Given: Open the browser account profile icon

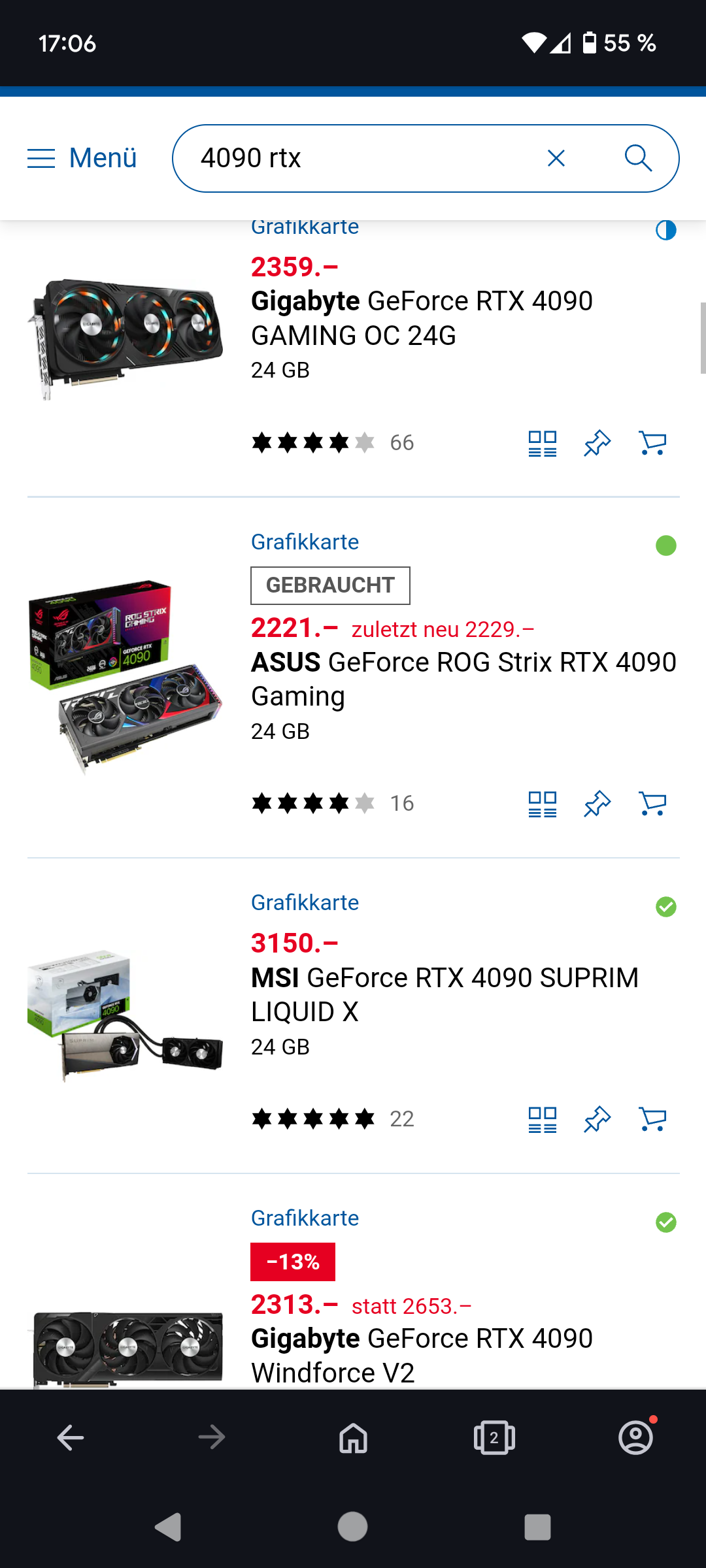Looking at the screenshot, I should point(635,1437).
